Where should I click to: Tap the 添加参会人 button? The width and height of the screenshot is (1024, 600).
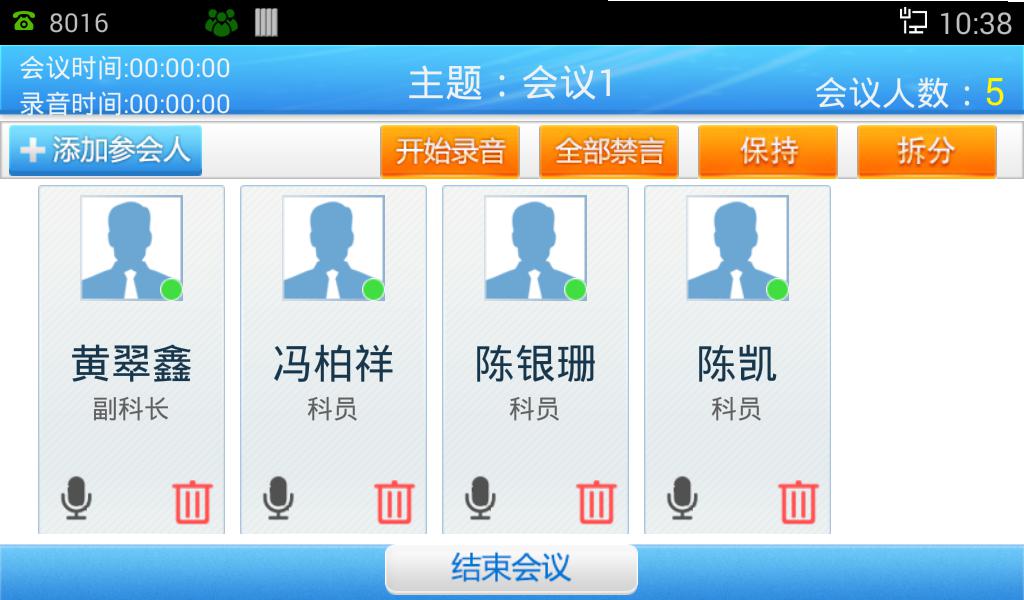pos(105,151)
